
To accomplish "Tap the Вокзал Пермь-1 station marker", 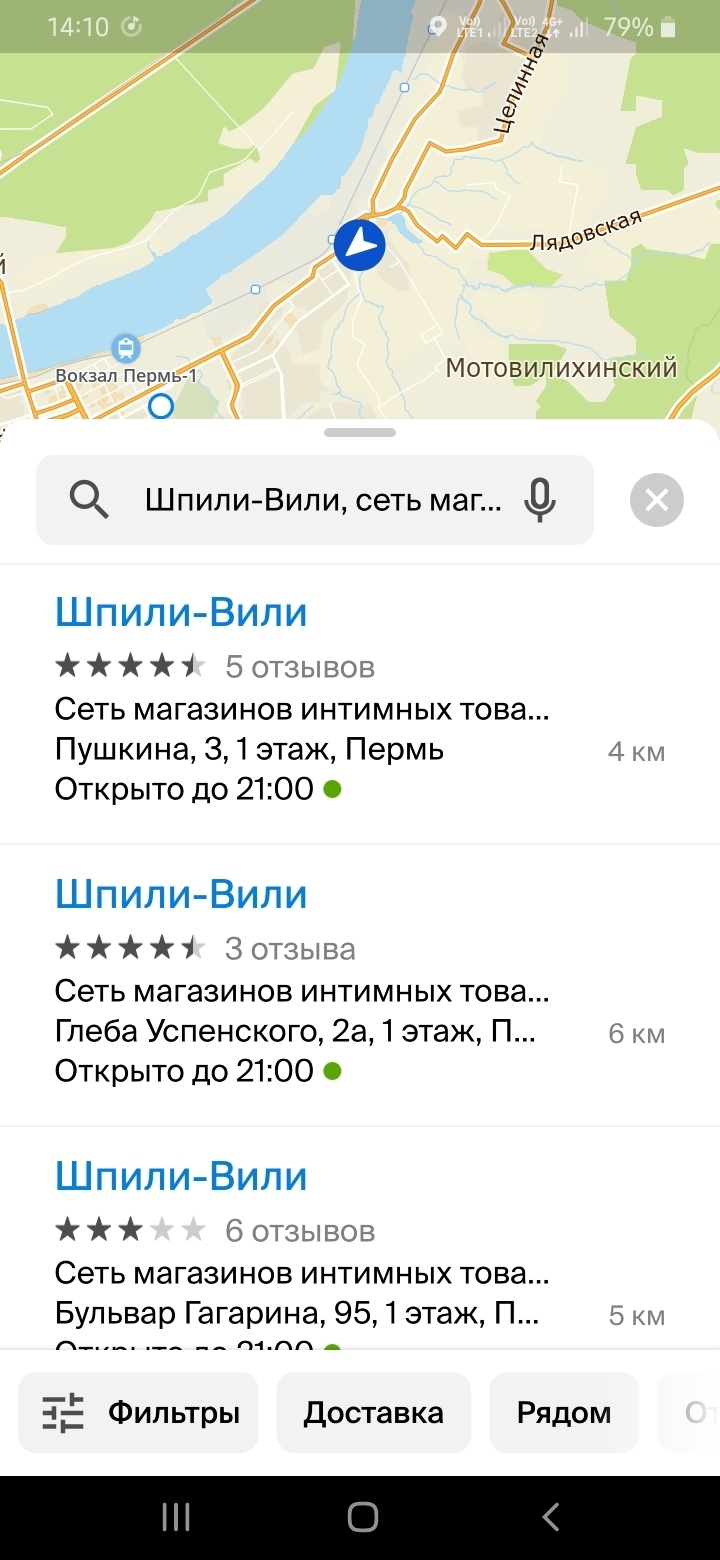I will 126,349.
